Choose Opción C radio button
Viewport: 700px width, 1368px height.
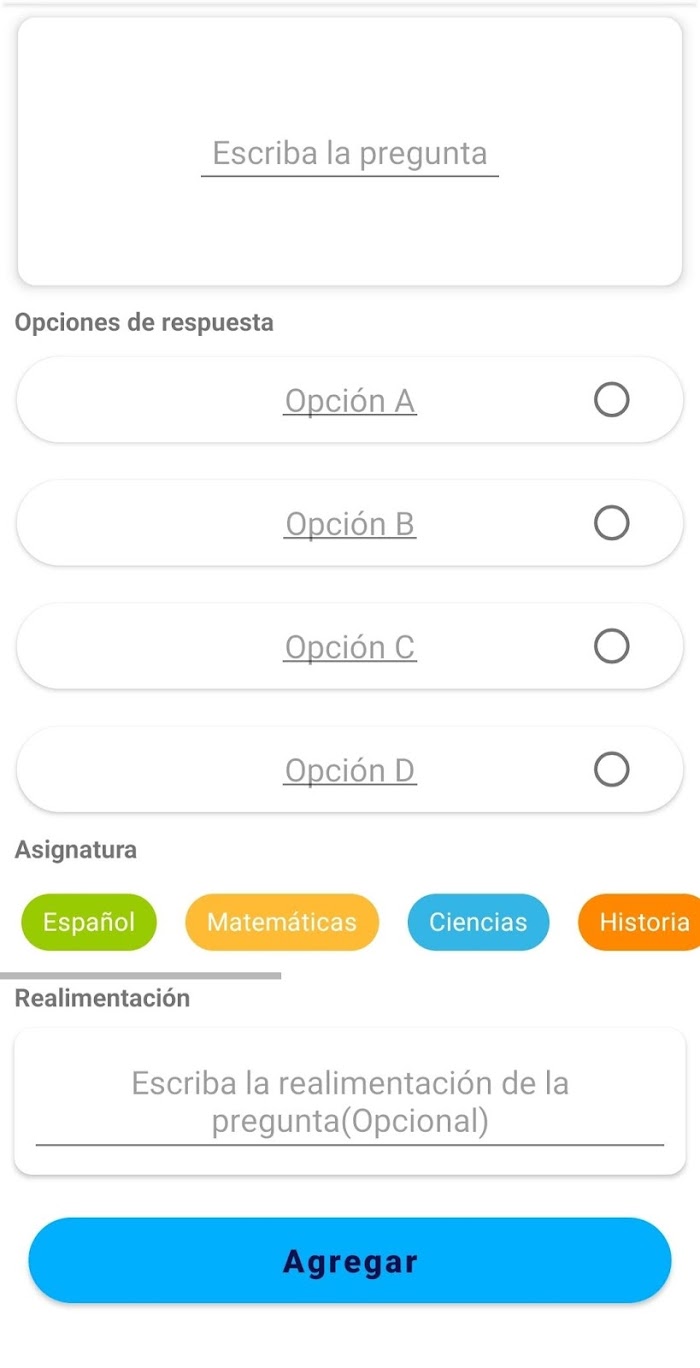pos(612,647)
